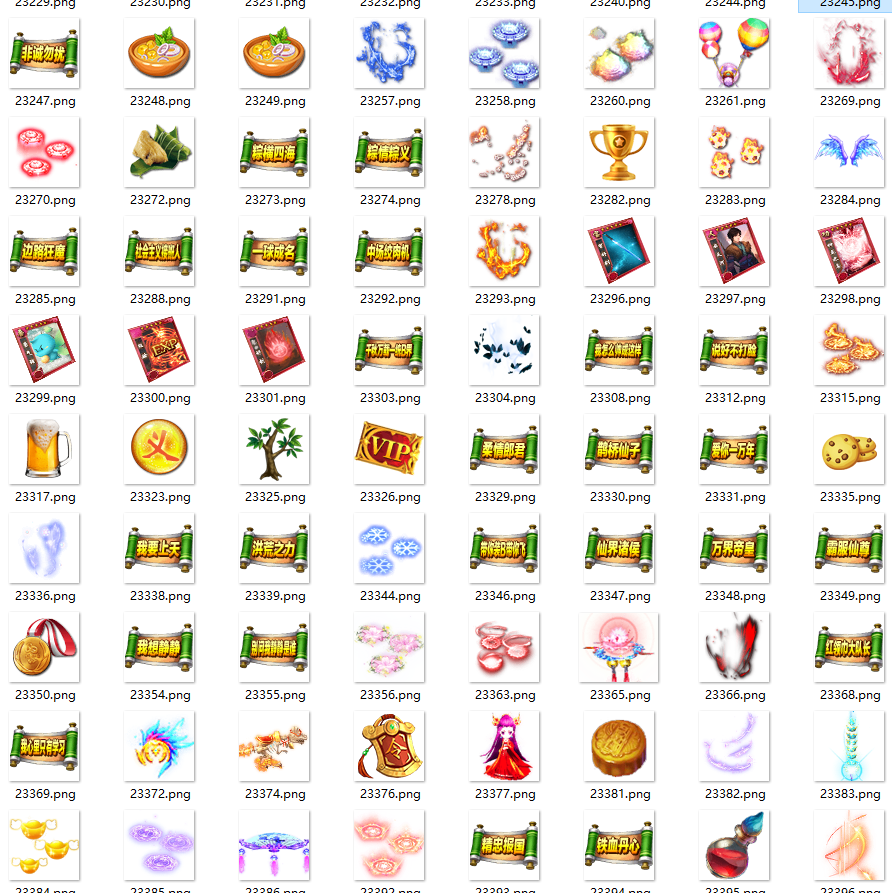Select the snowflakes image 23344.png
Screen dimensions: 892x893
pyautogui.click(x=390, y=548)
